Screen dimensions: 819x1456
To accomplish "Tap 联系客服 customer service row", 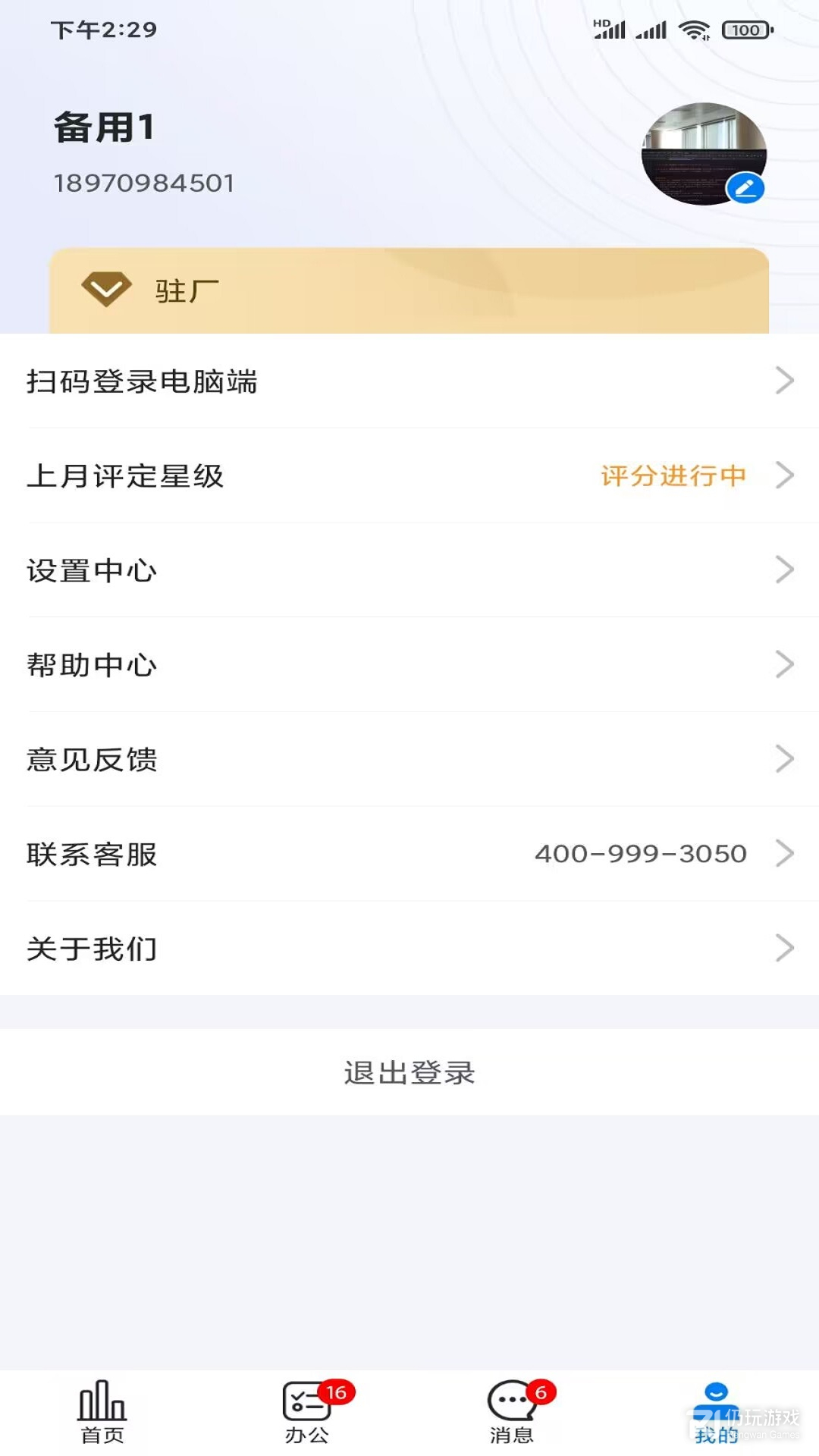I will click(409, 854).
